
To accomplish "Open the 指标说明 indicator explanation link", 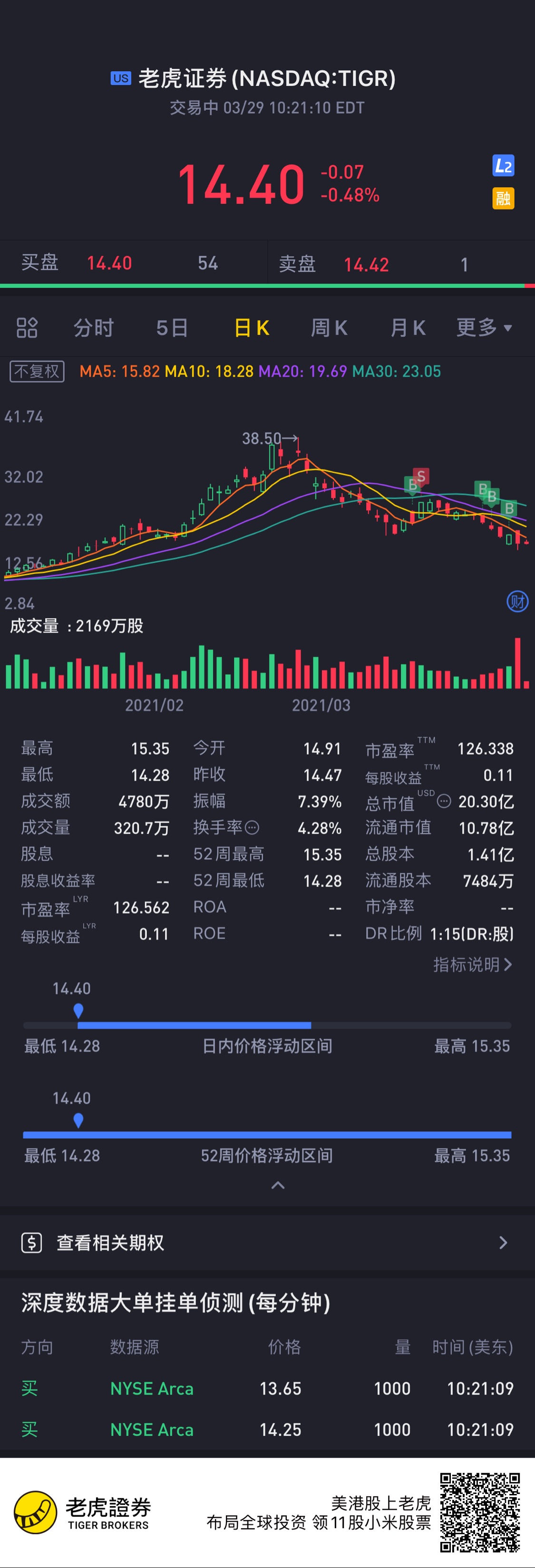I will (x=472, y=965).
